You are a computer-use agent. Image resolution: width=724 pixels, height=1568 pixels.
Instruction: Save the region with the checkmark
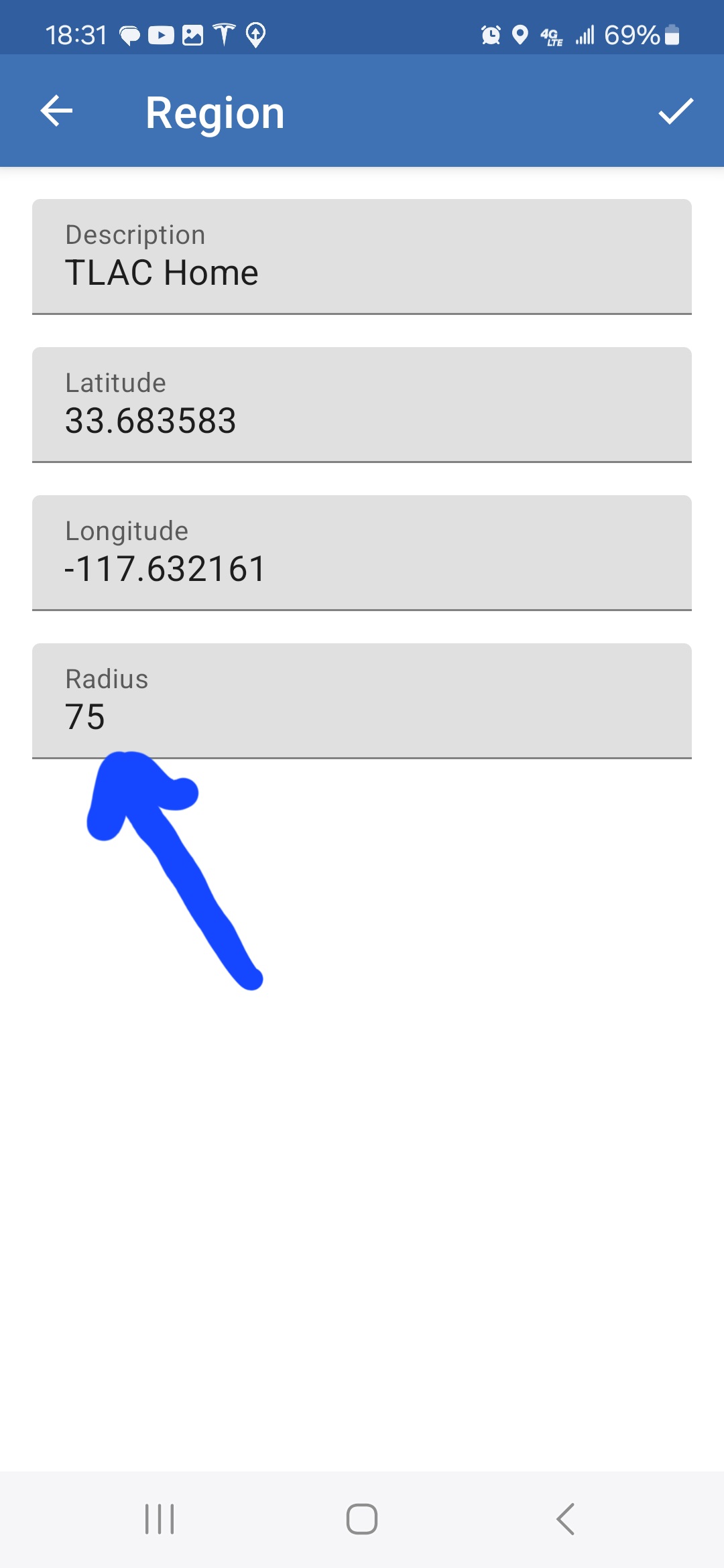676,111
